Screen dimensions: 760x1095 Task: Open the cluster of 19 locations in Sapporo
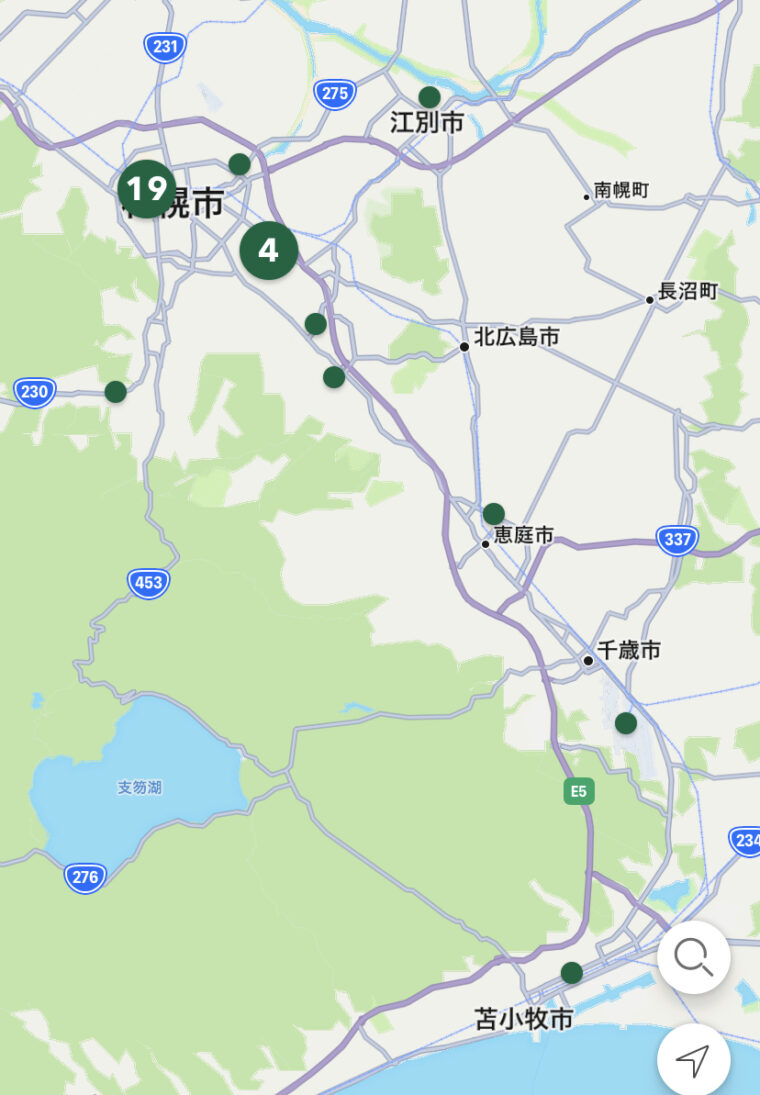146,188
